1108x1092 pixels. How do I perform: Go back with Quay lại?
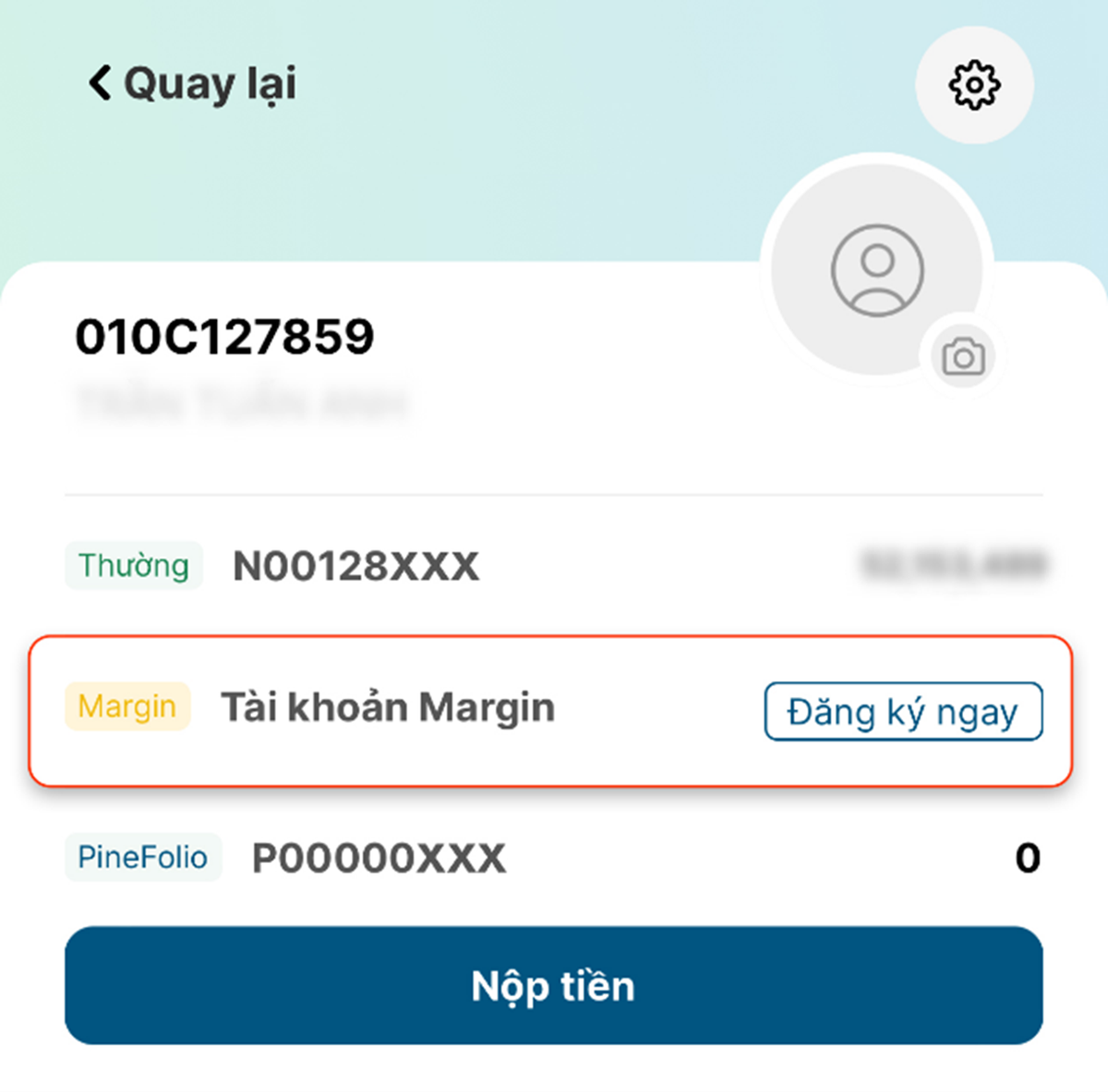[192, 84]
